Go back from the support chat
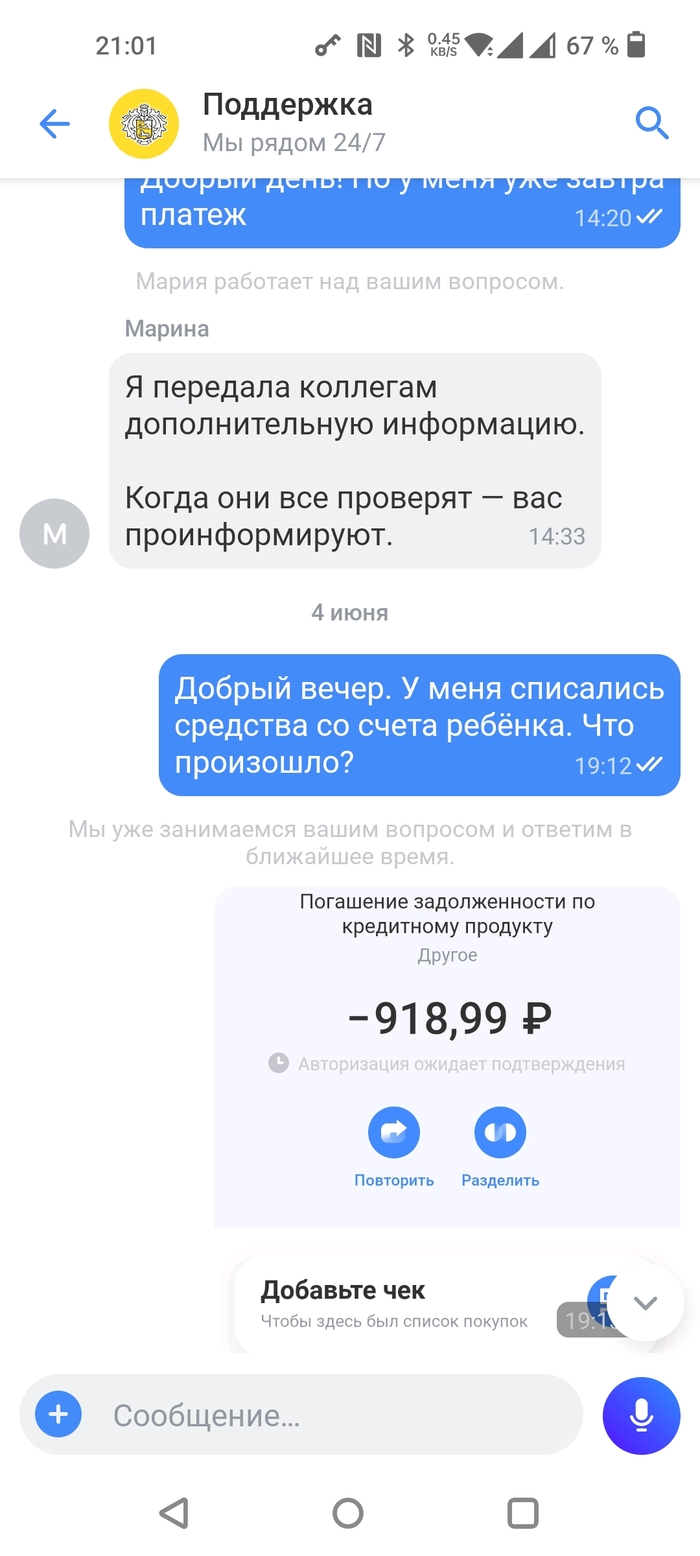The width and height of the screenshot is (700, 1556). [54, 124]
